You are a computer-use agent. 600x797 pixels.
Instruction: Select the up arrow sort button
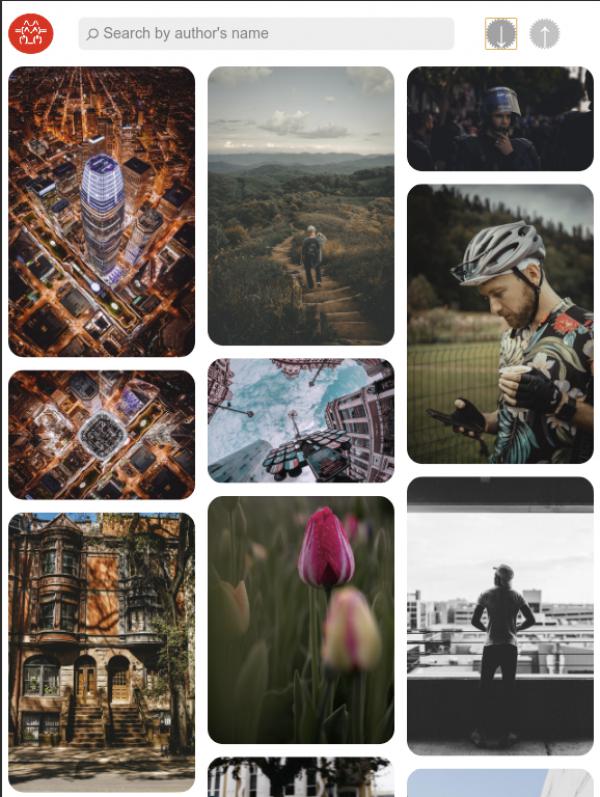pyautogui.click(x=545, y=34)
